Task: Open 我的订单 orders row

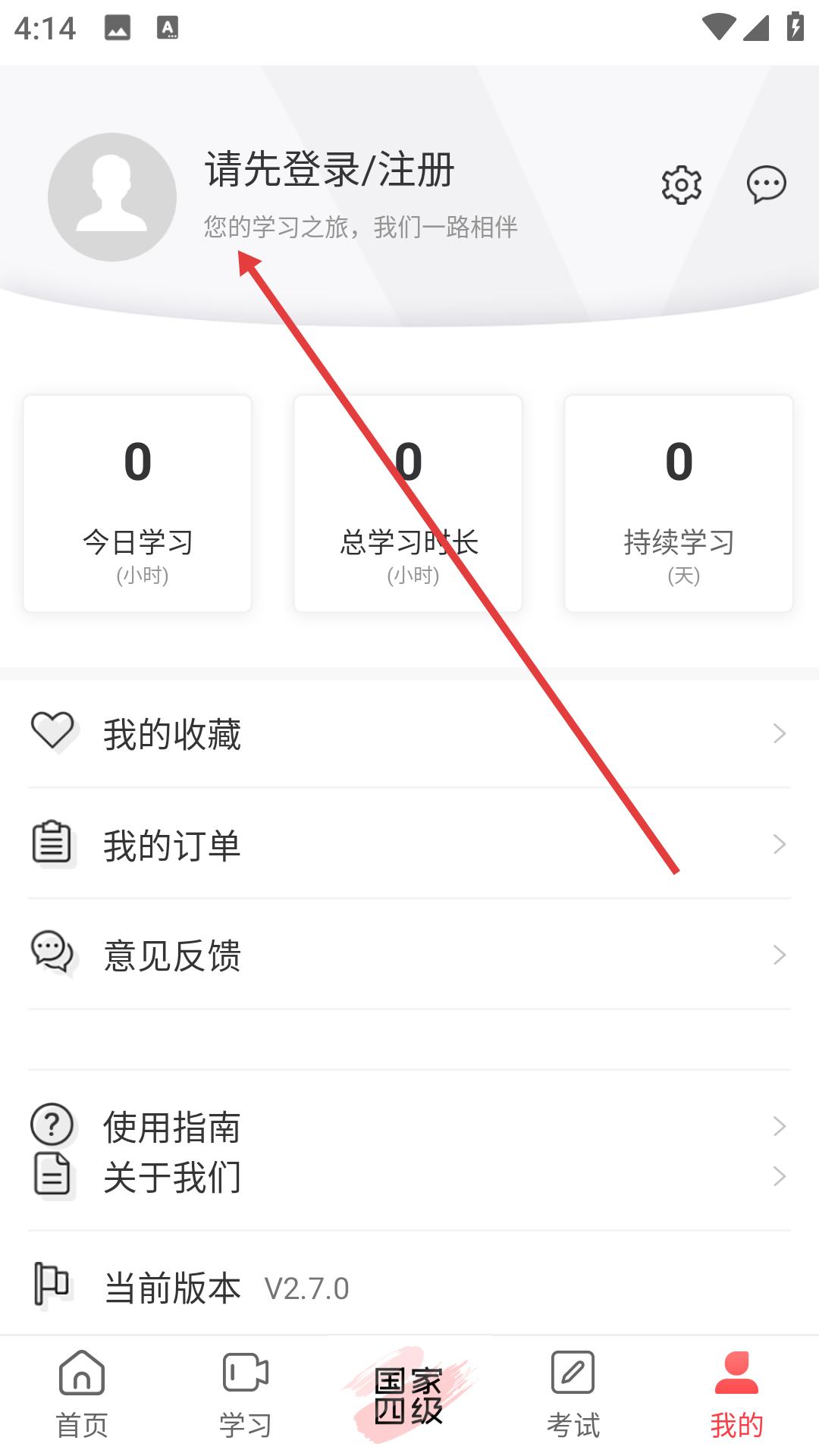Action: pos(409,844)
